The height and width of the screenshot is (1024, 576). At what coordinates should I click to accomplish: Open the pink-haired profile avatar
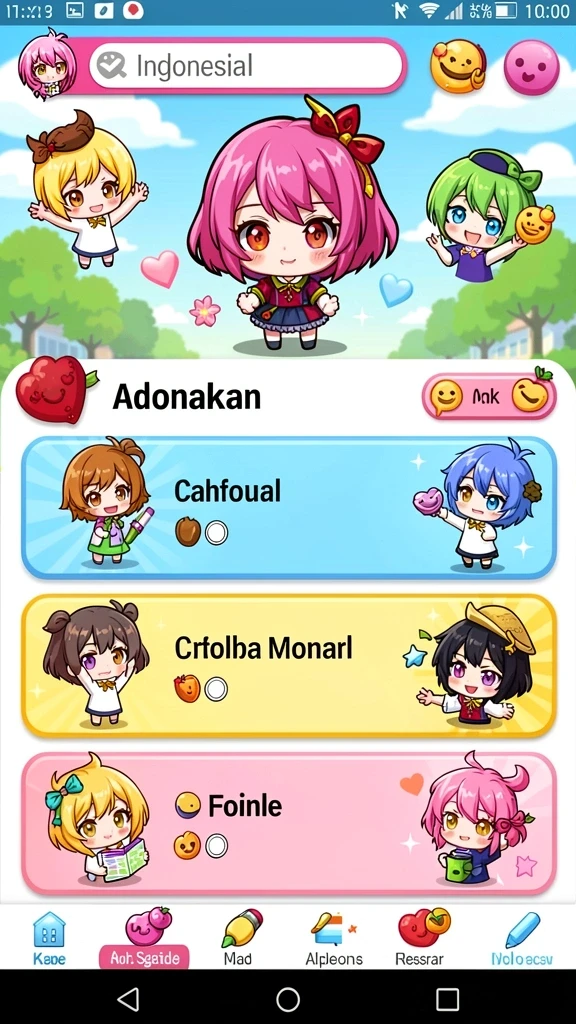tap(46, 65)
